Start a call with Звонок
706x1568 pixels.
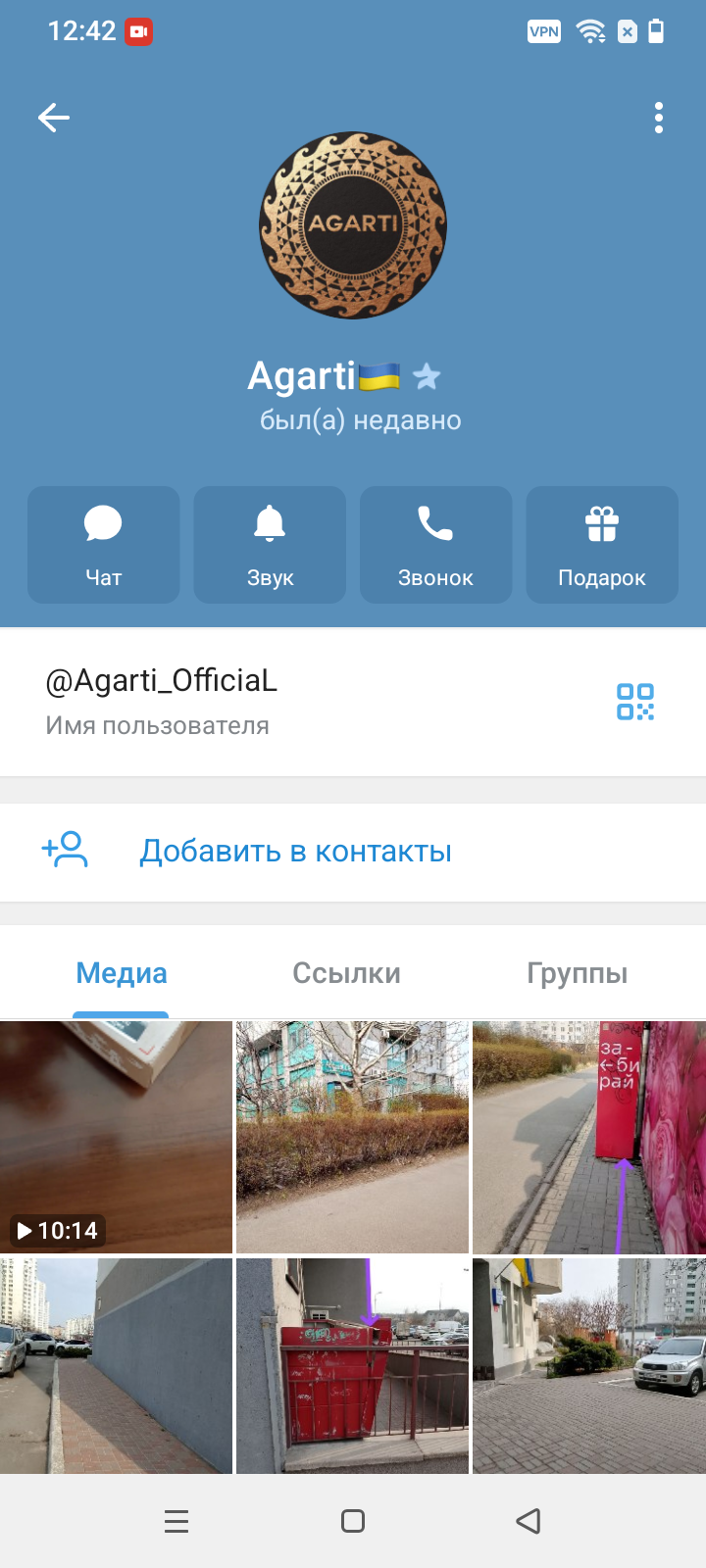click(435, 545)
